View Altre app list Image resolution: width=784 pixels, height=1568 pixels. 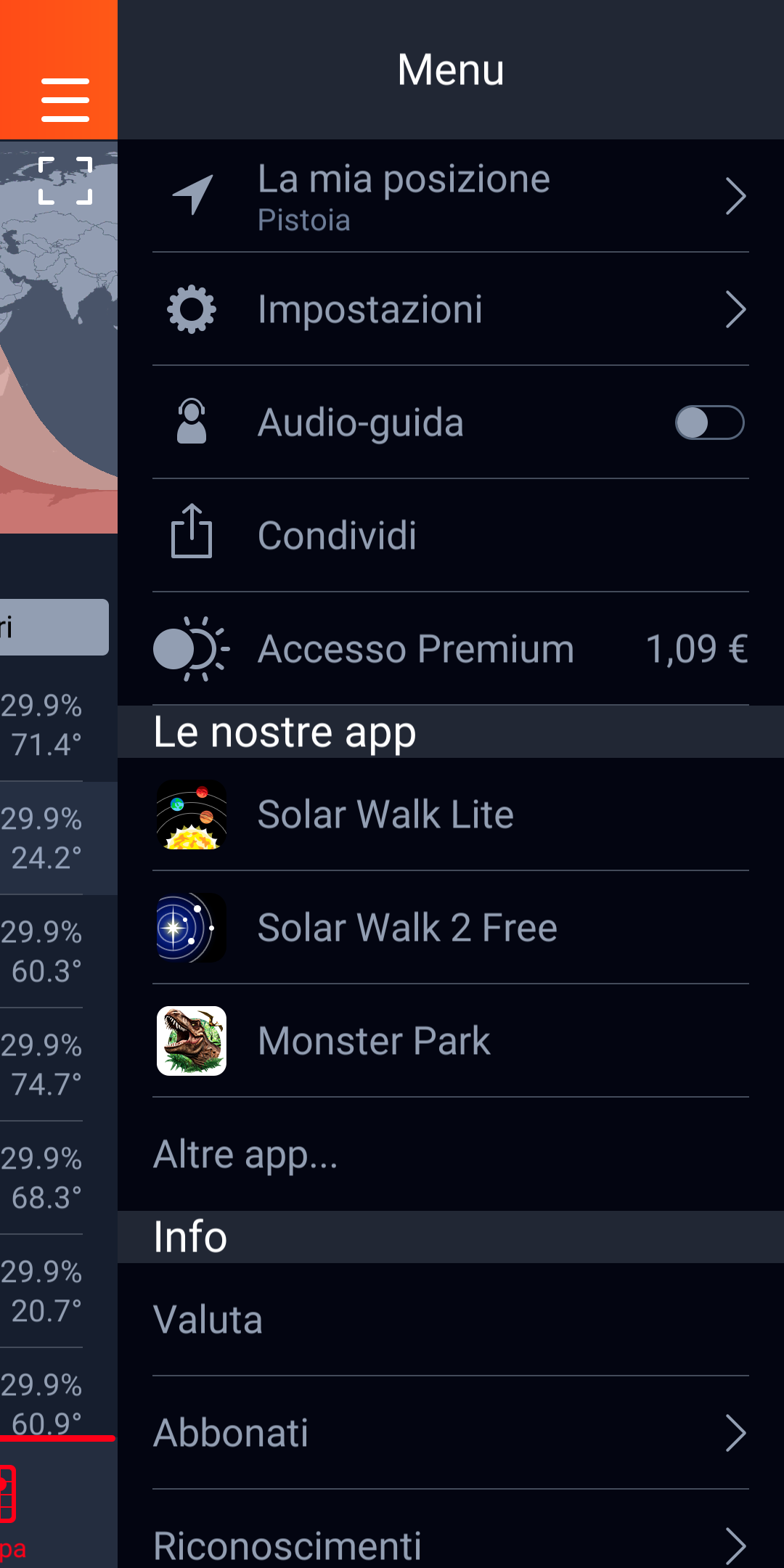pos(451,1154)
